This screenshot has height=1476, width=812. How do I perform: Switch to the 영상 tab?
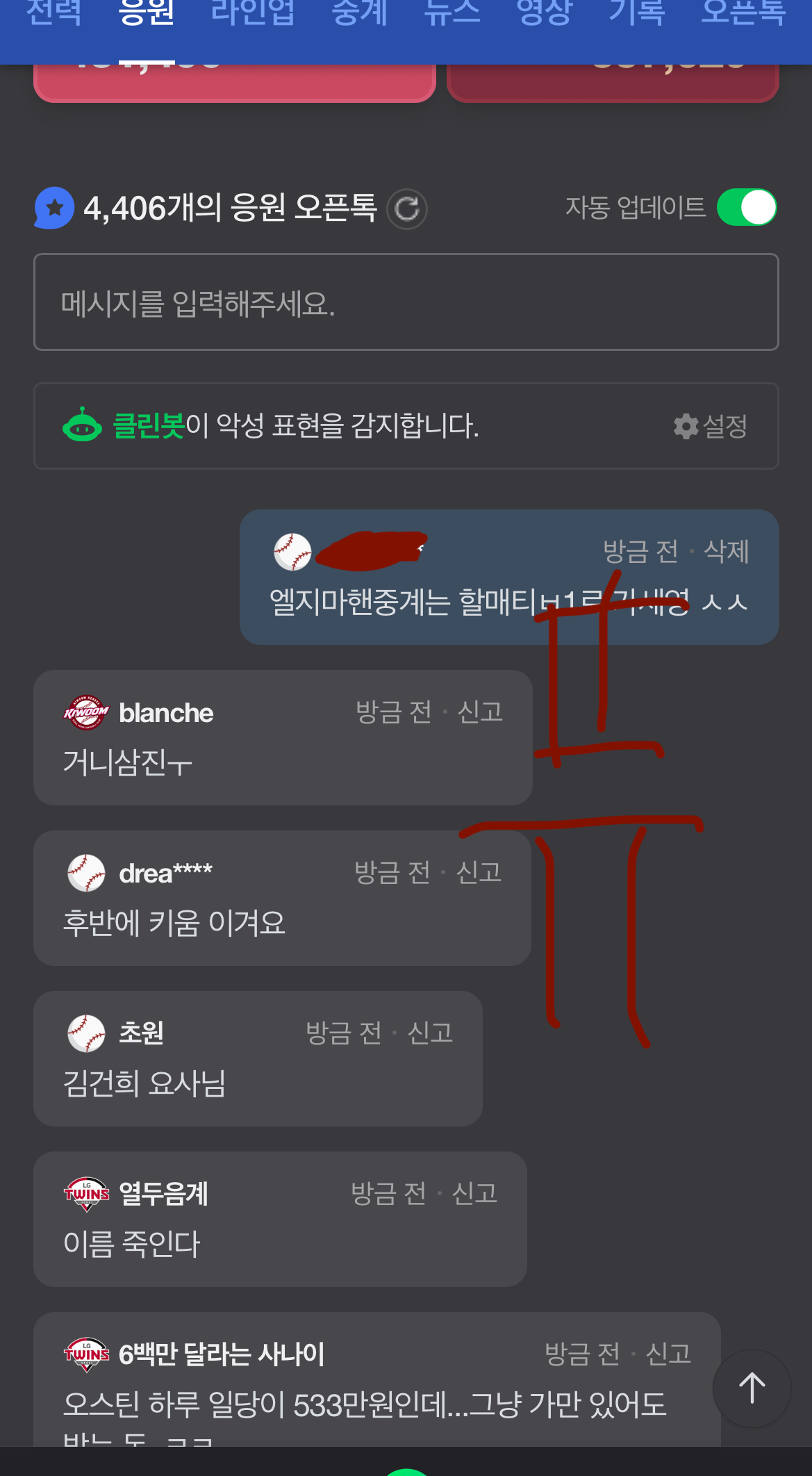tap(544, 14)
